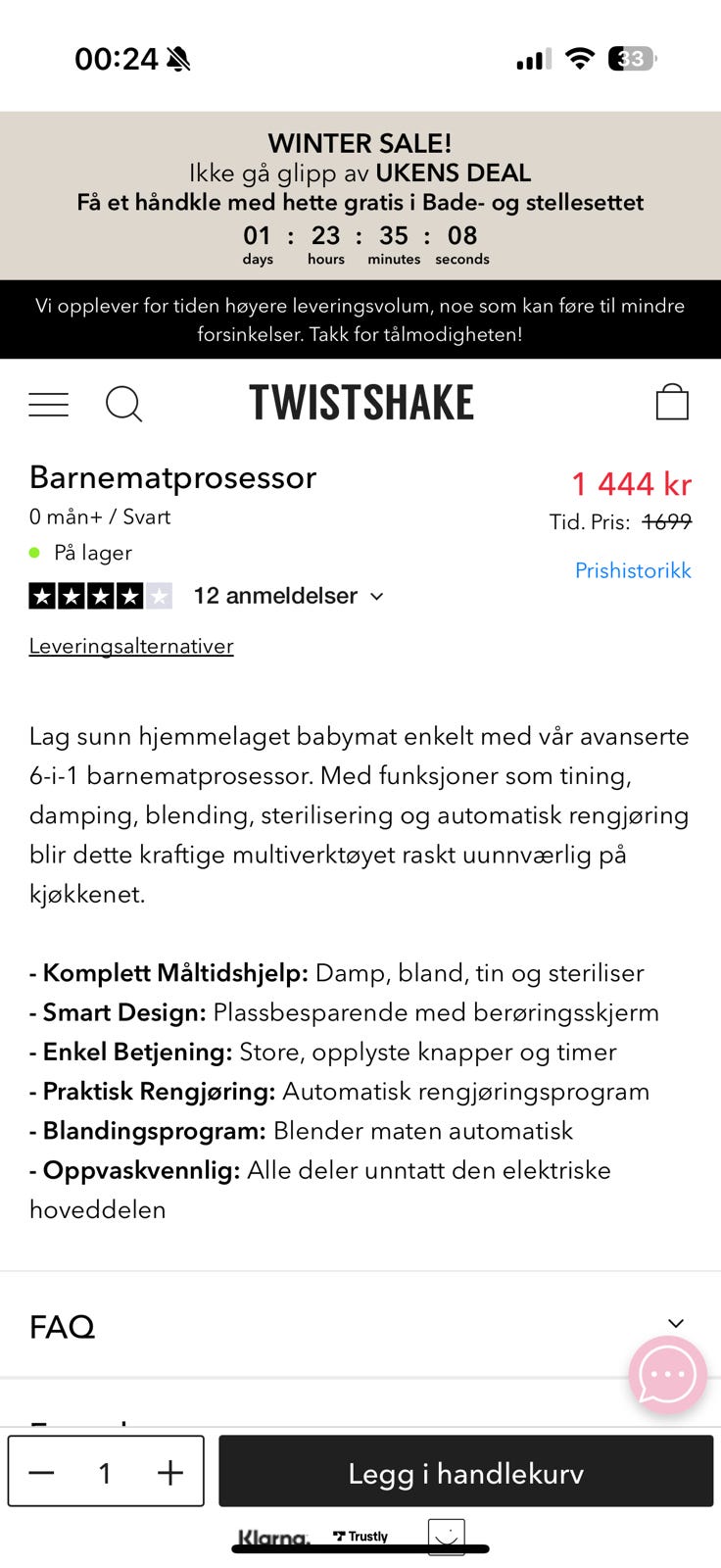Open the Leveringsalternativer link
The width and height of the screenshot is (721, 1568).
click(x=130, y=645)
